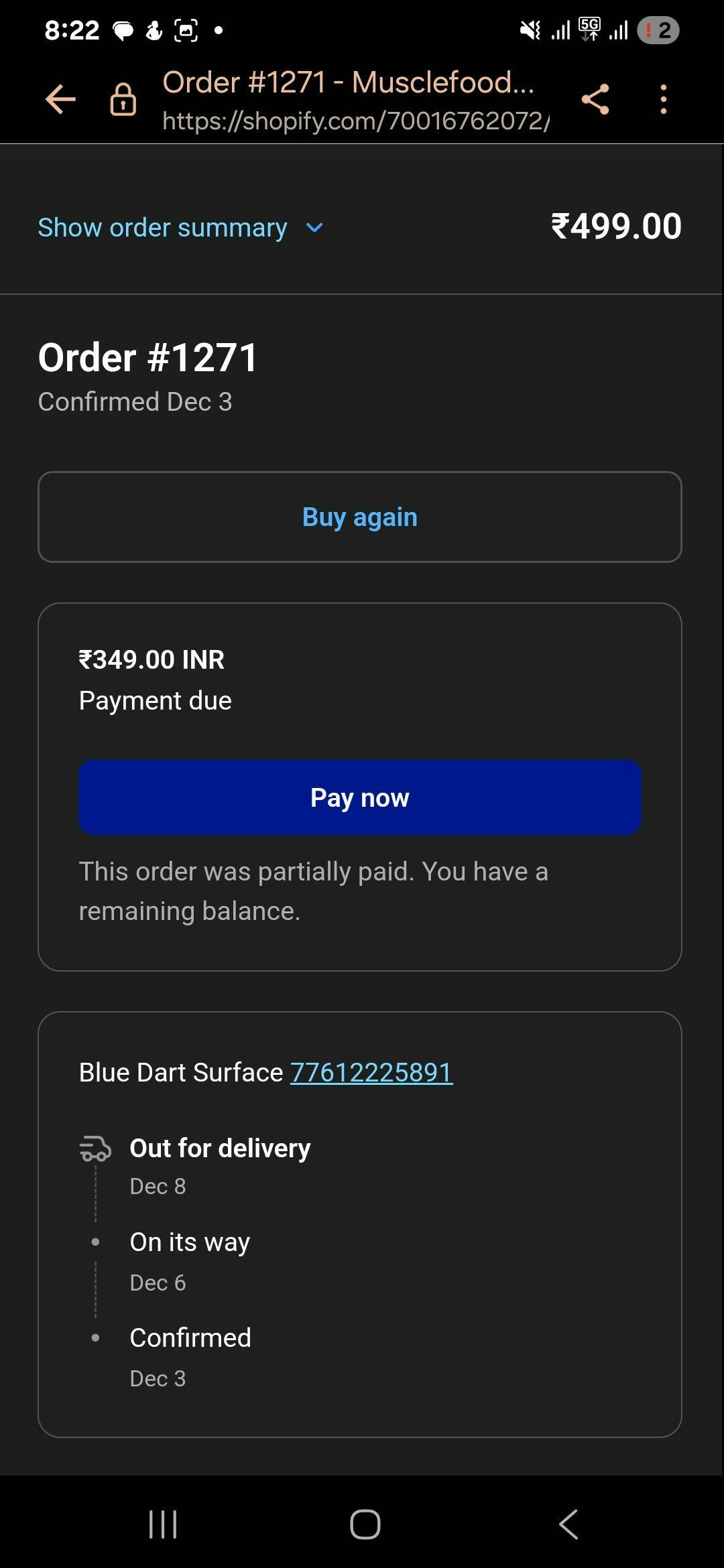Share this order page

coord(595,100)
